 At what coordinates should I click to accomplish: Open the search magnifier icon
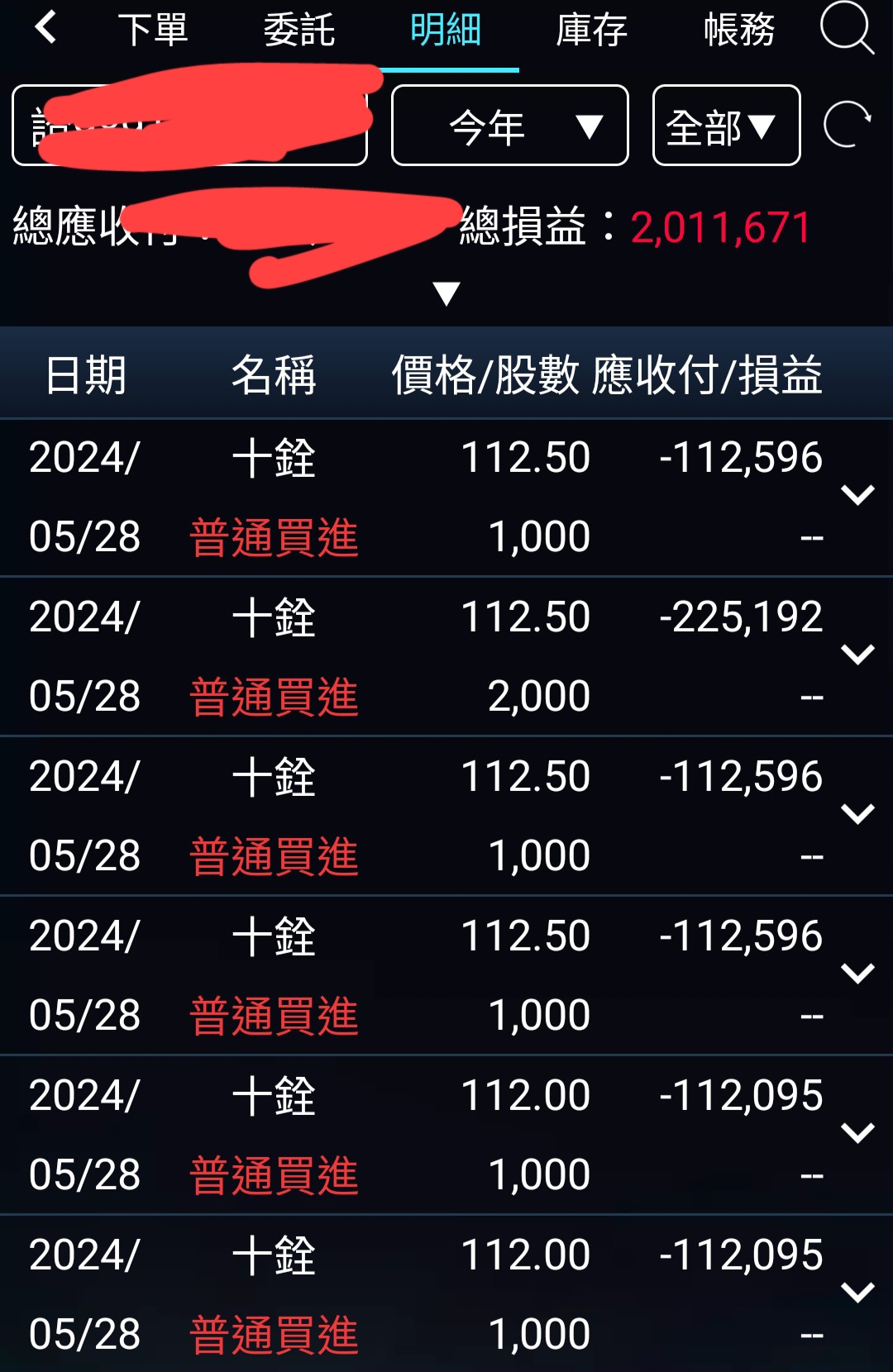tap(846, 29)
